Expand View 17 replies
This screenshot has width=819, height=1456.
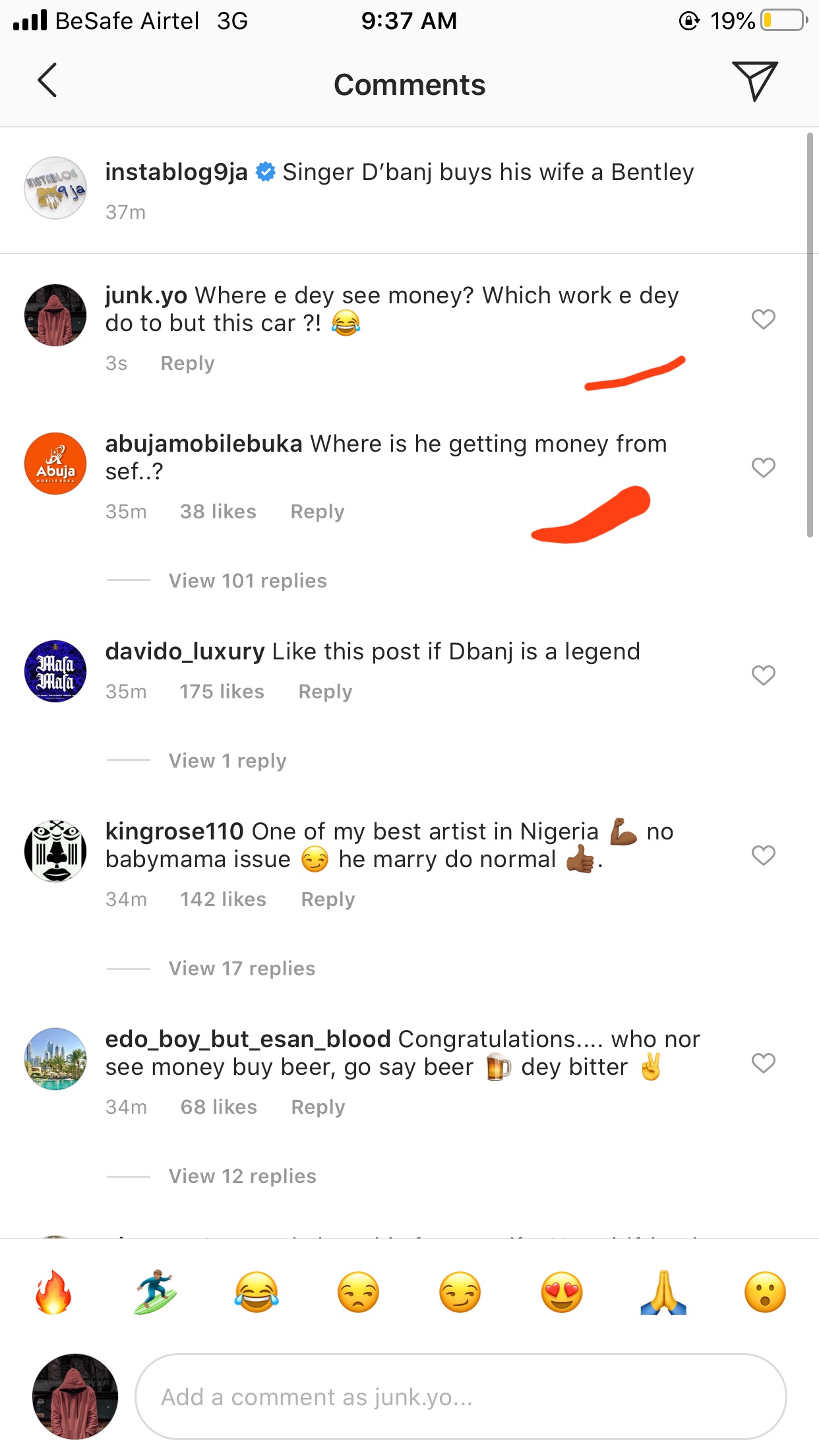242,969
